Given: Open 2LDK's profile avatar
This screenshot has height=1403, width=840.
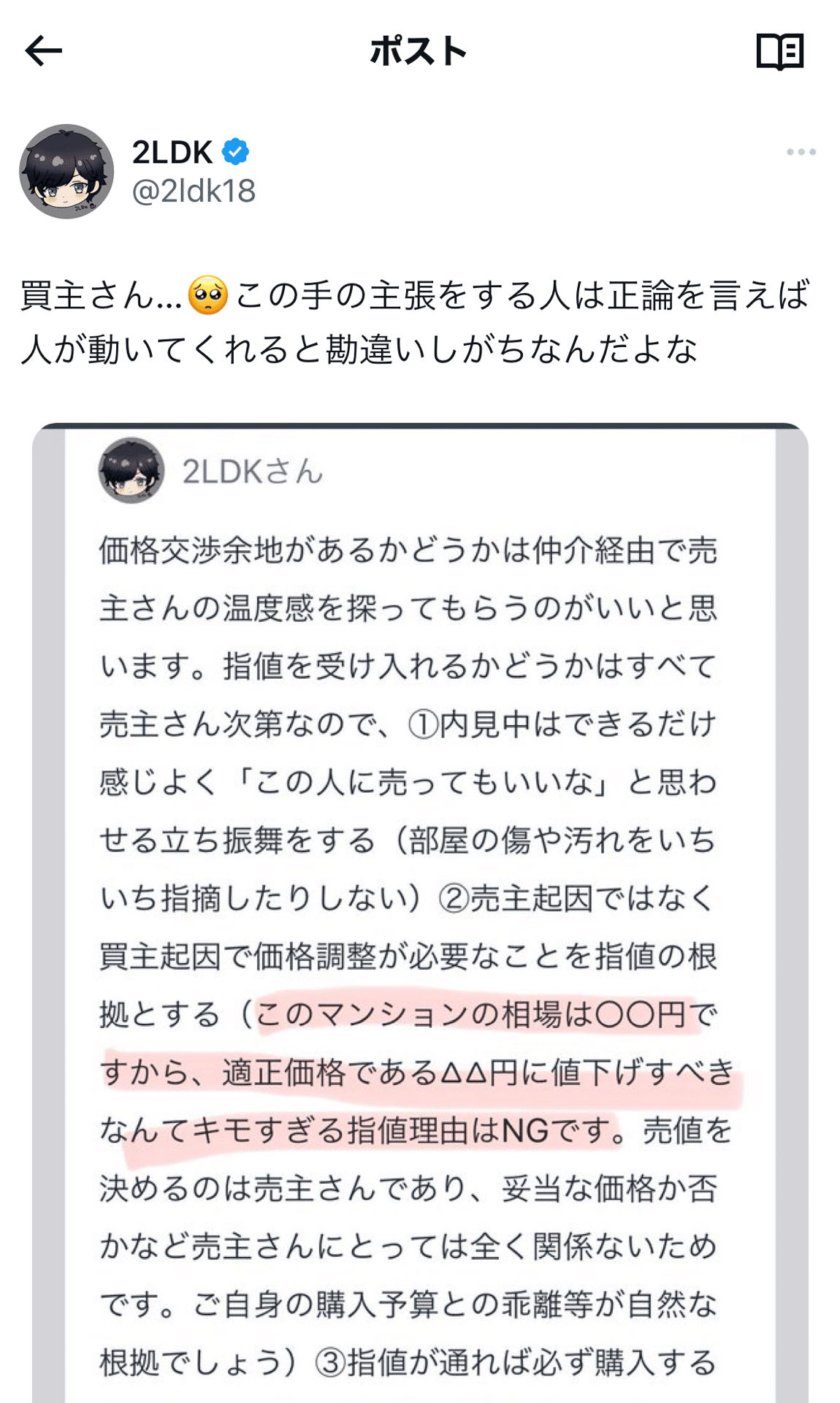Looking at the screenshot, I should 66,171.
